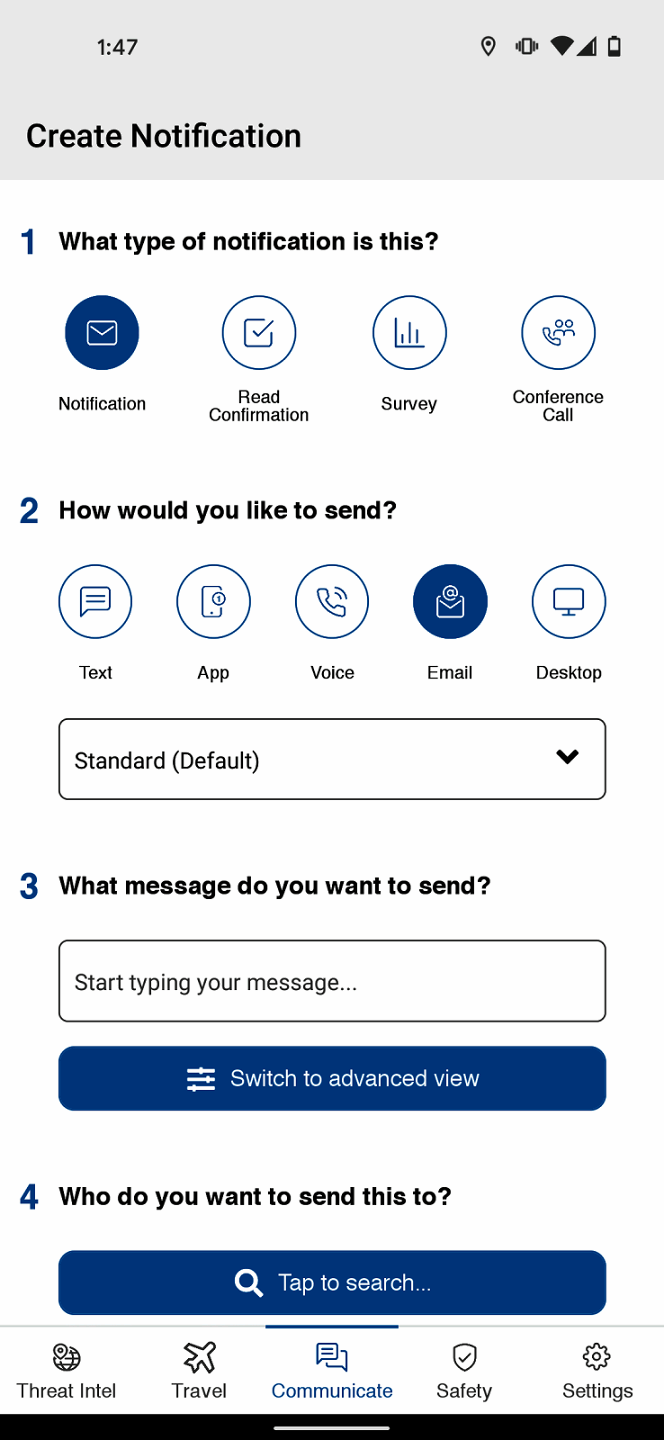
Task: Send via App
Action: 213,602
